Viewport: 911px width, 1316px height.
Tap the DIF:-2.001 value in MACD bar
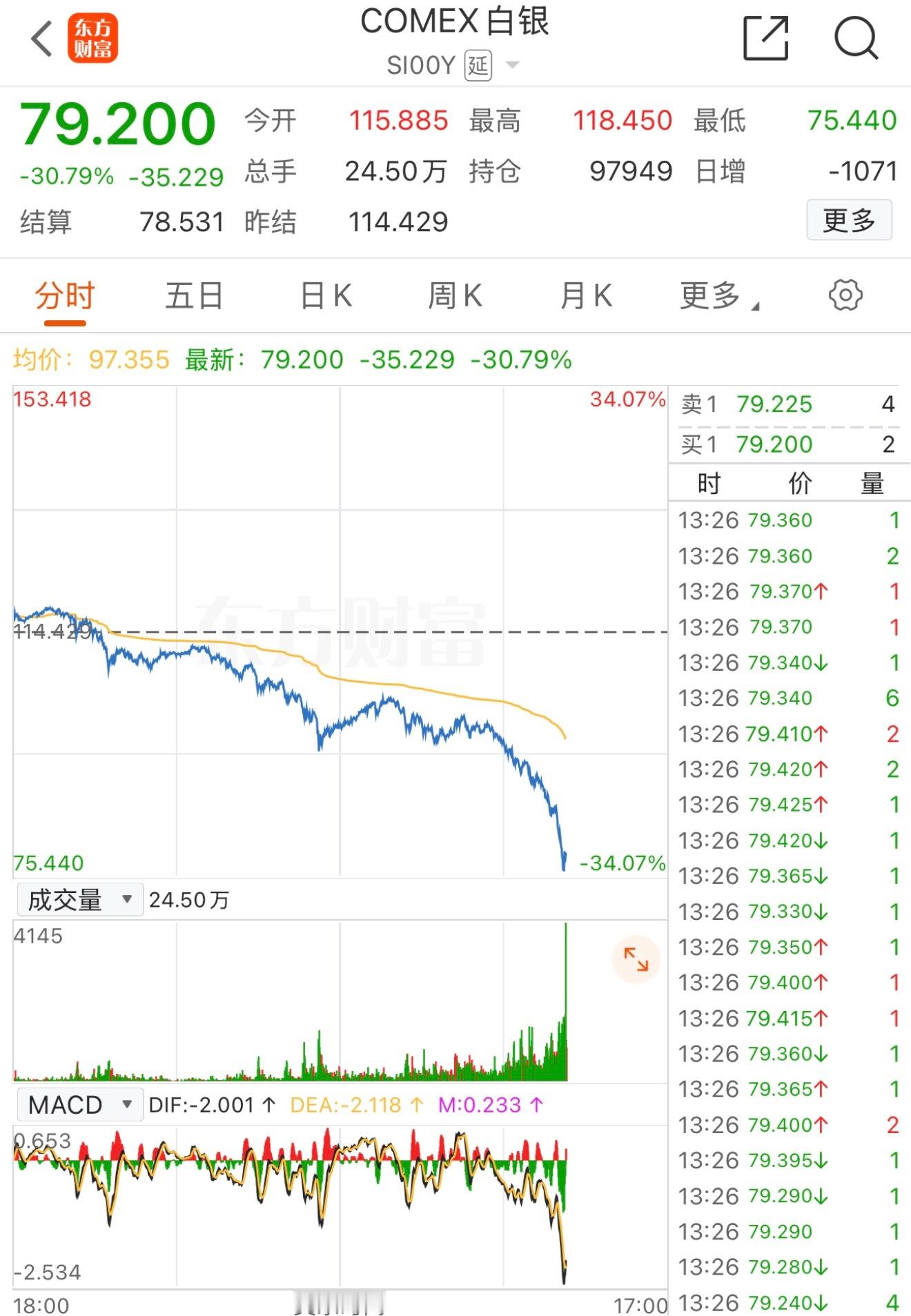point(208,1104)
